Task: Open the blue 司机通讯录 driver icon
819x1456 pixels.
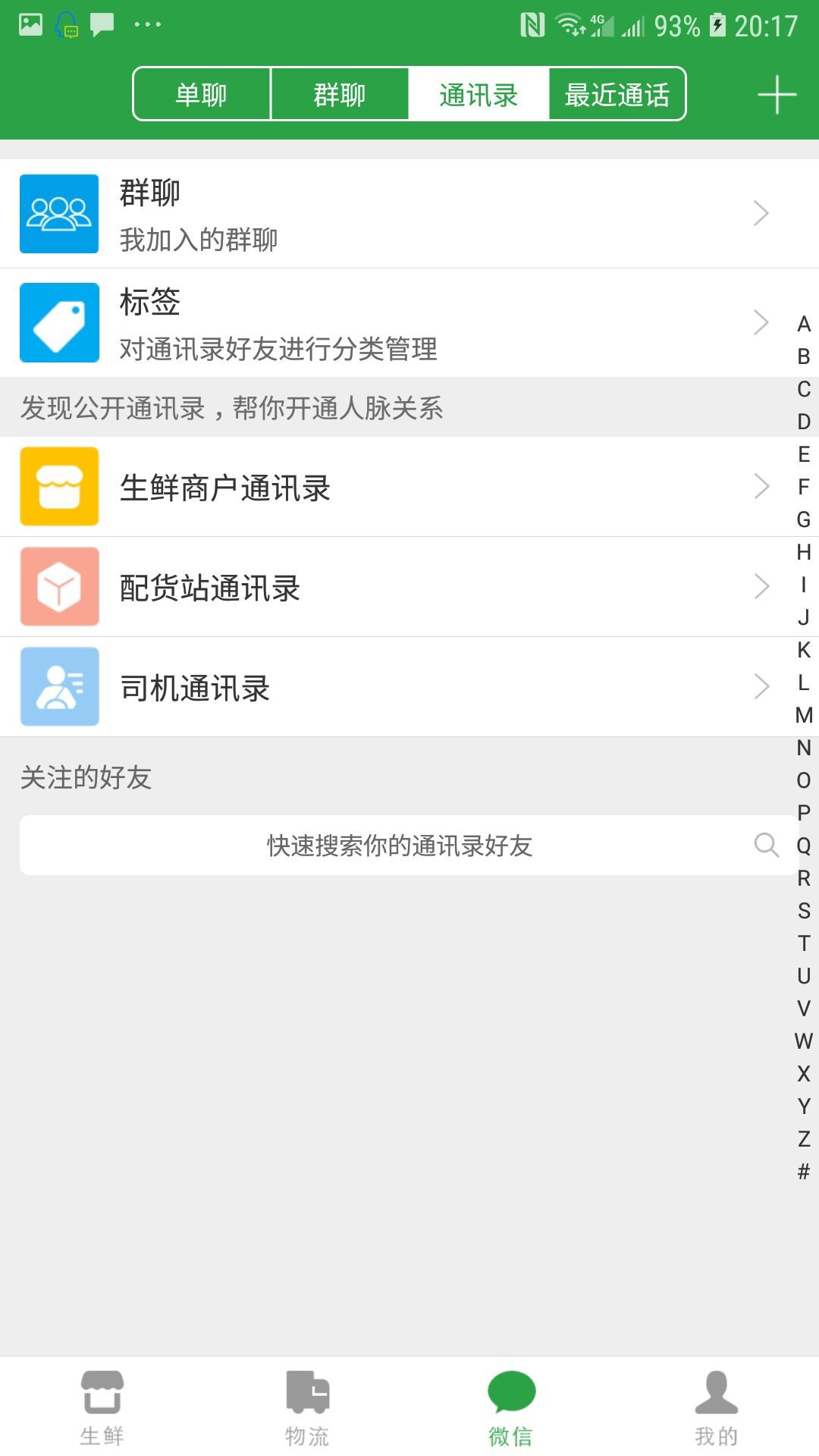Action: coord(59,686)
